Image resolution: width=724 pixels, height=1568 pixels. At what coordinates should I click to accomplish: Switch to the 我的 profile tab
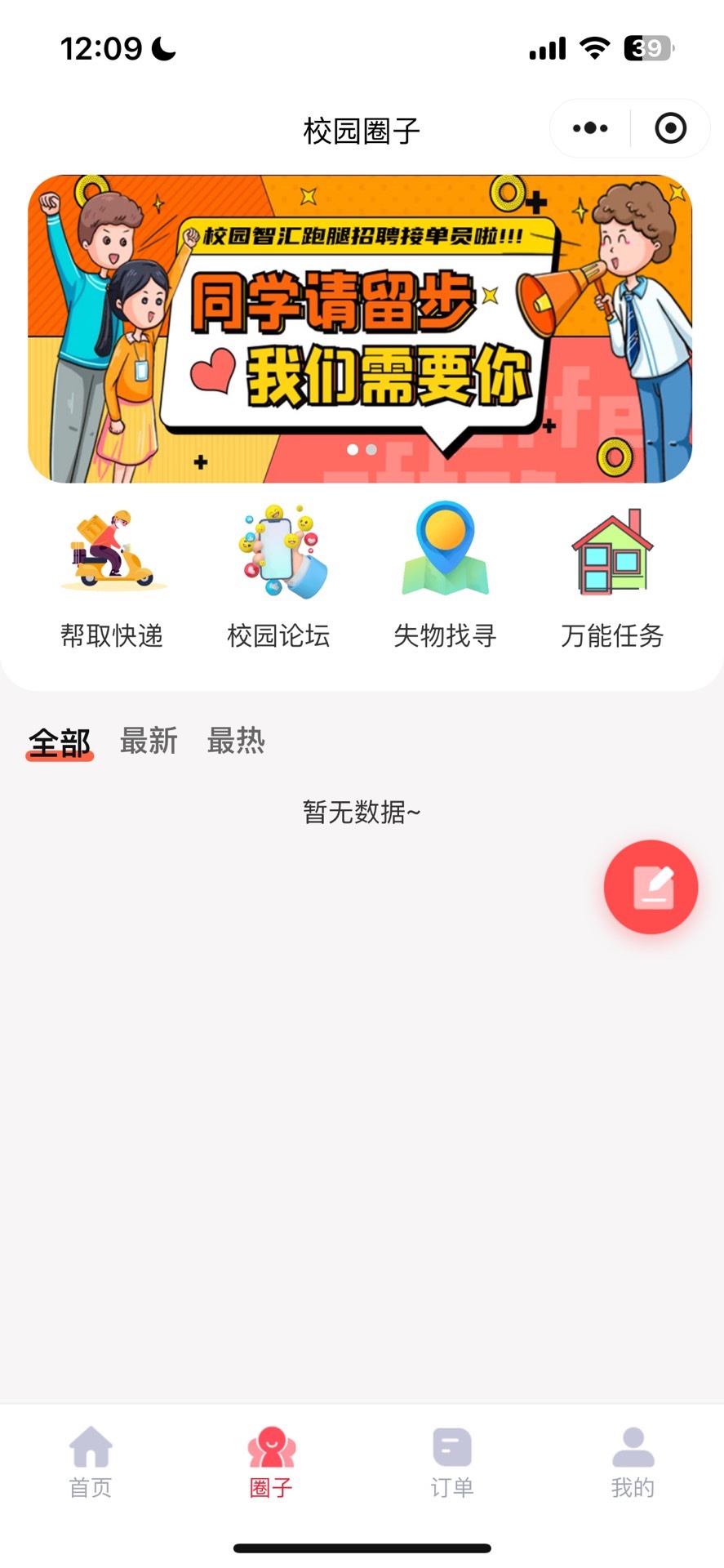click(633, 1461)
